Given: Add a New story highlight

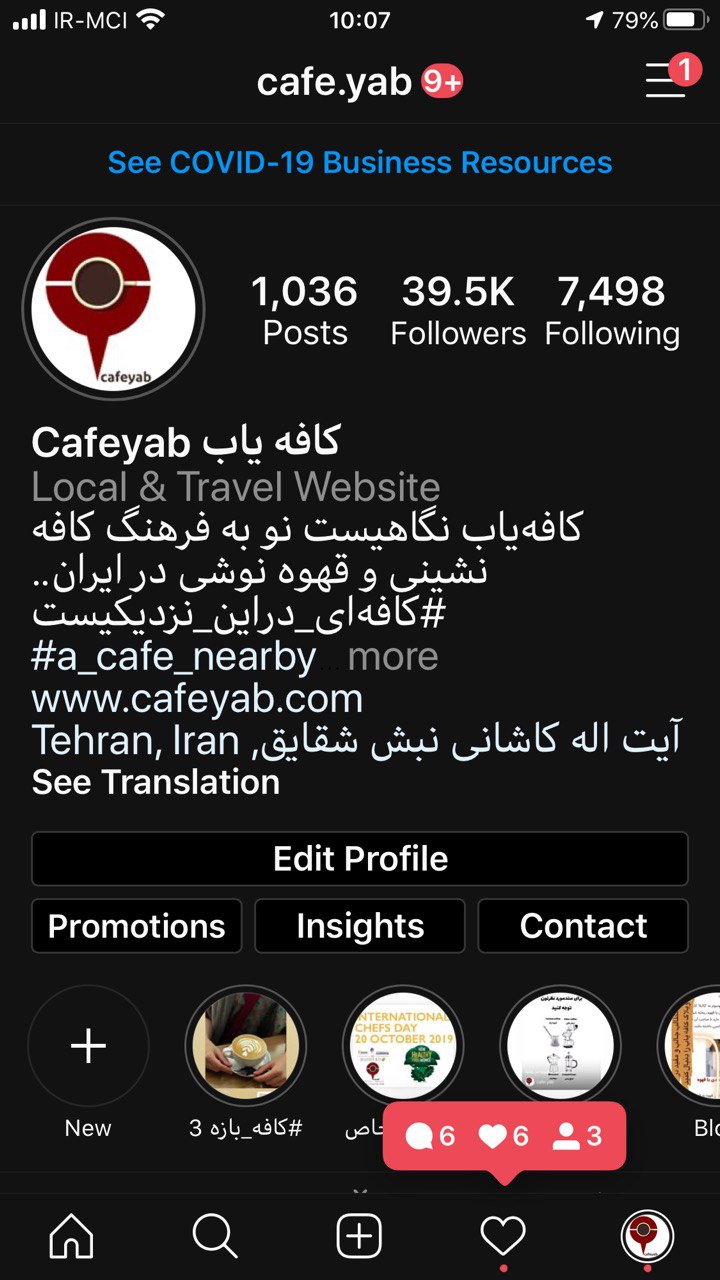Looking at the screenshot, I should pos(88,1047).
